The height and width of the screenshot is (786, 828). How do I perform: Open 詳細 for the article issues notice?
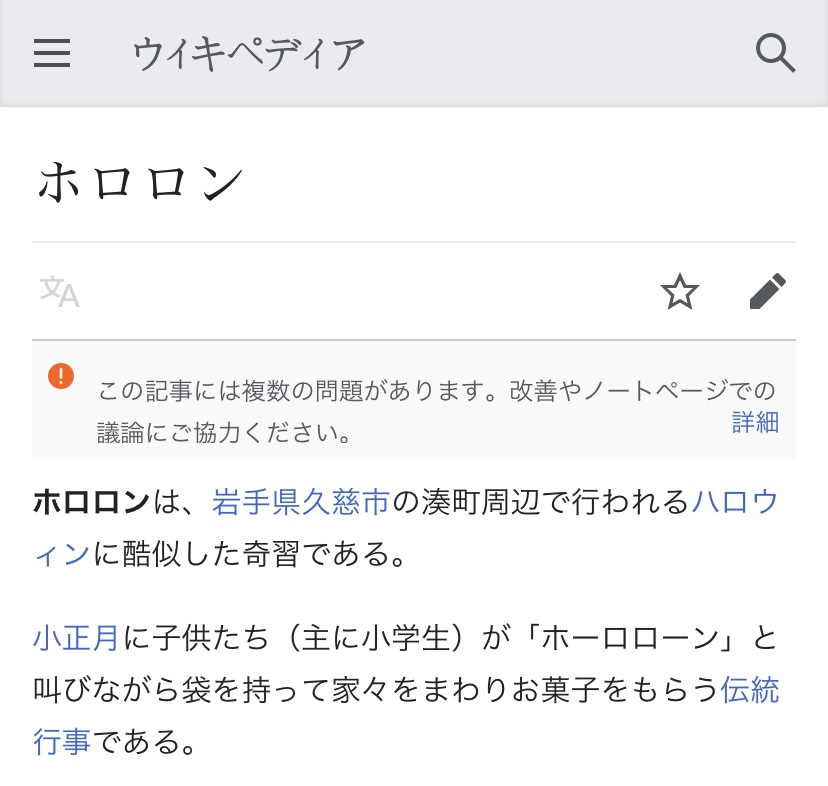pos(755,422)
